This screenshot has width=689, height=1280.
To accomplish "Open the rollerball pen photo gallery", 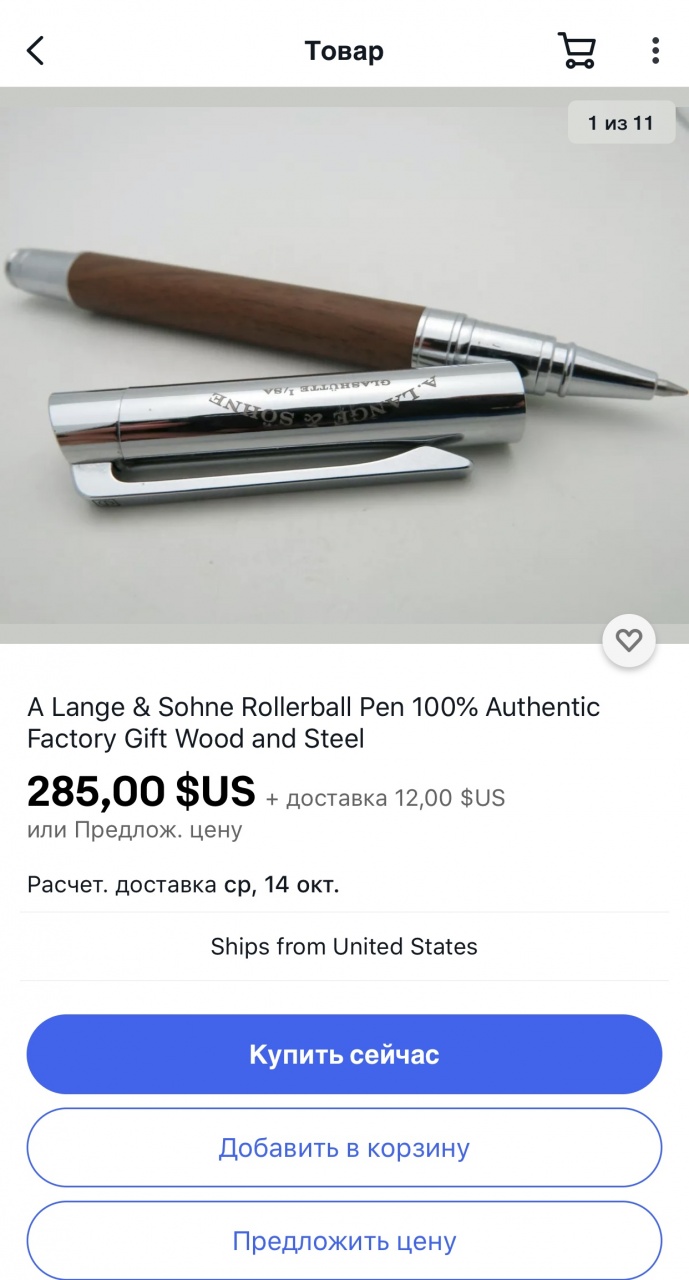I will pyautogui.click(x=344, y=365).
